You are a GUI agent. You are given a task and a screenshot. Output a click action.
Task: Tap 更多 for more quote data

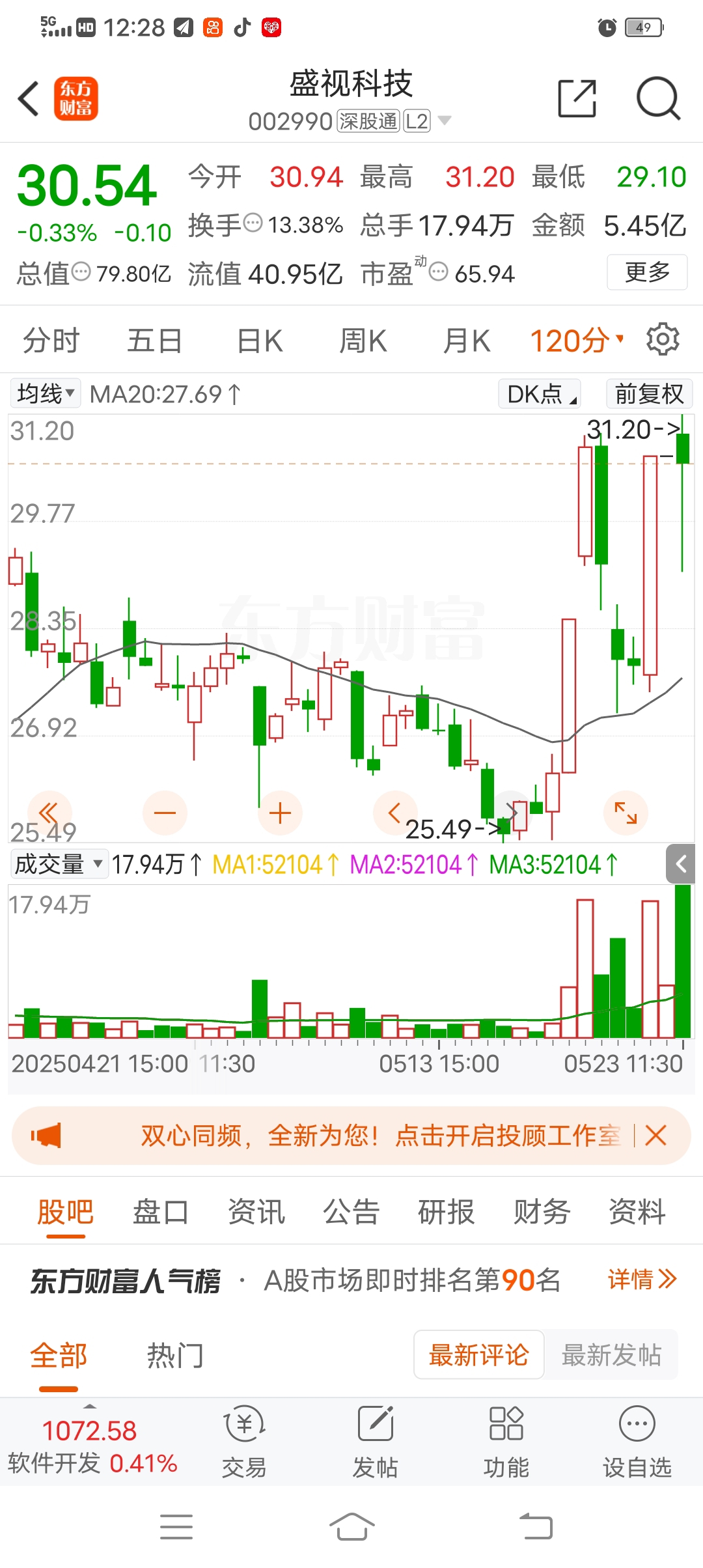647,272
